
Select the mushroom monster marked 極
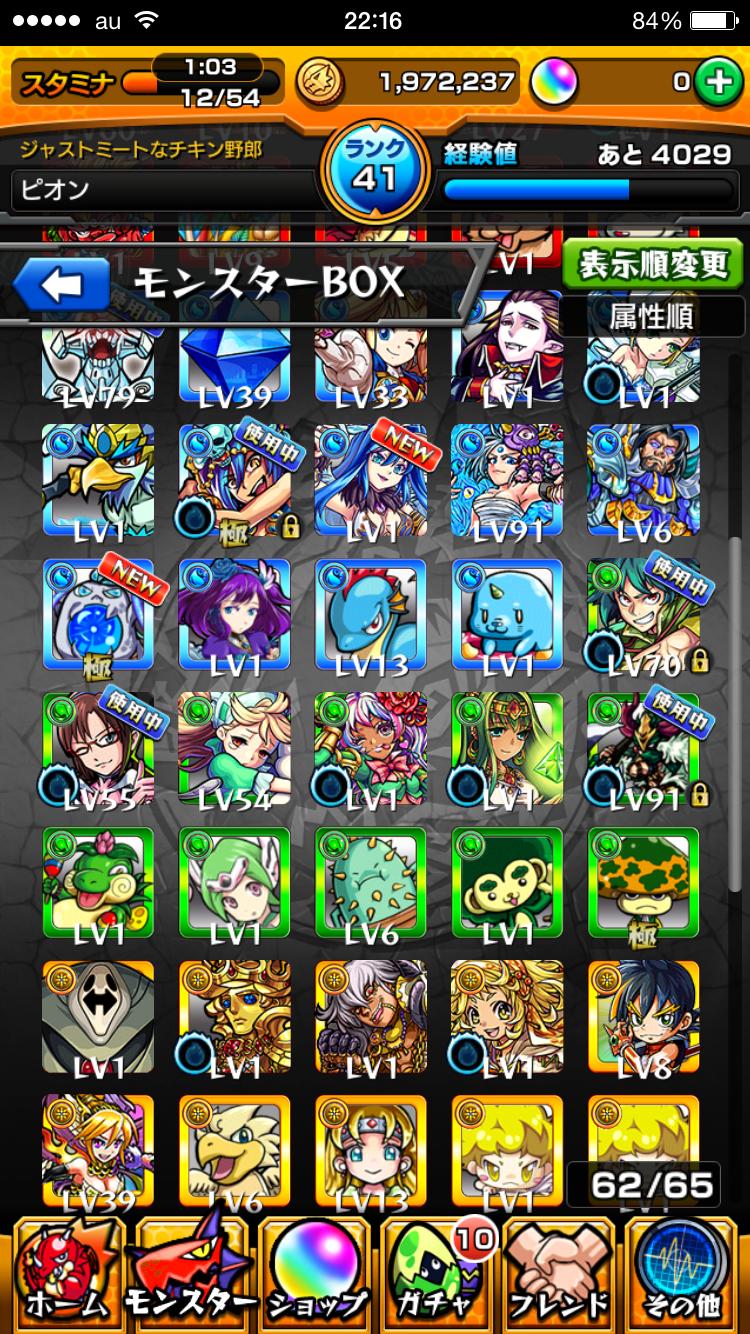[x=643, y=884]
